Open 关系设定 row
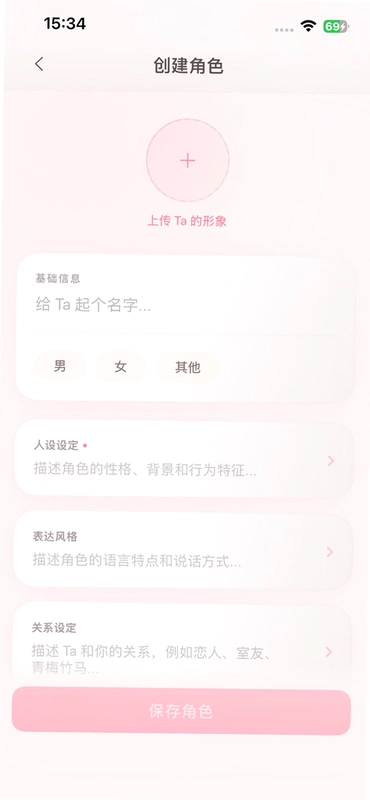The height and width of the screenshot is (800, 370). (x=182, y=645)
